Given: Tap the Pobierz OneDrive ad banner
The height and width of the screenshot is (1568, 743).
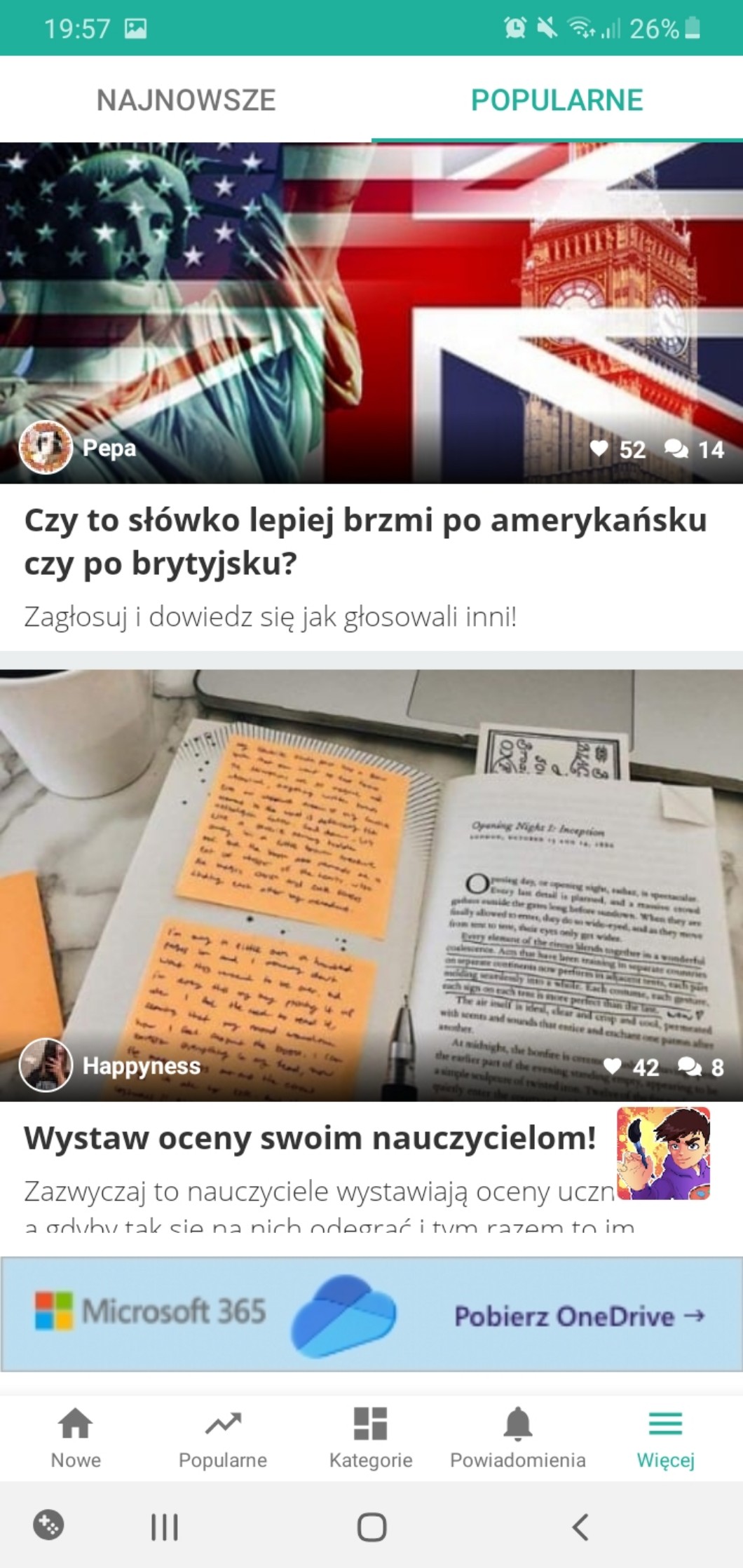Looking at the screenshot, I should (371, 1314).
